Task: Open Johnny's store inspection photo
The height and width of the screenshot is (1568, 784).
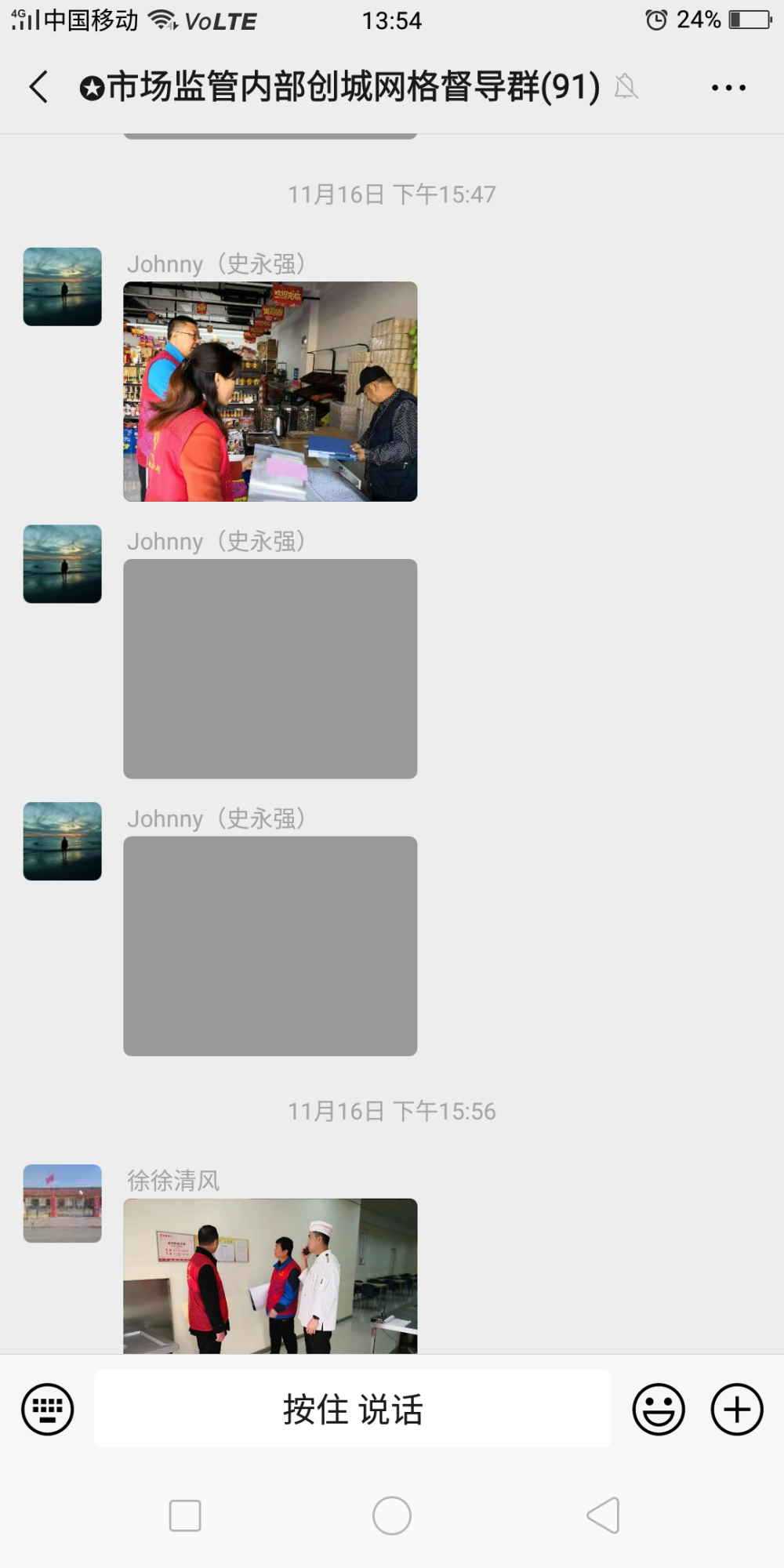Action: coord(270,391)
